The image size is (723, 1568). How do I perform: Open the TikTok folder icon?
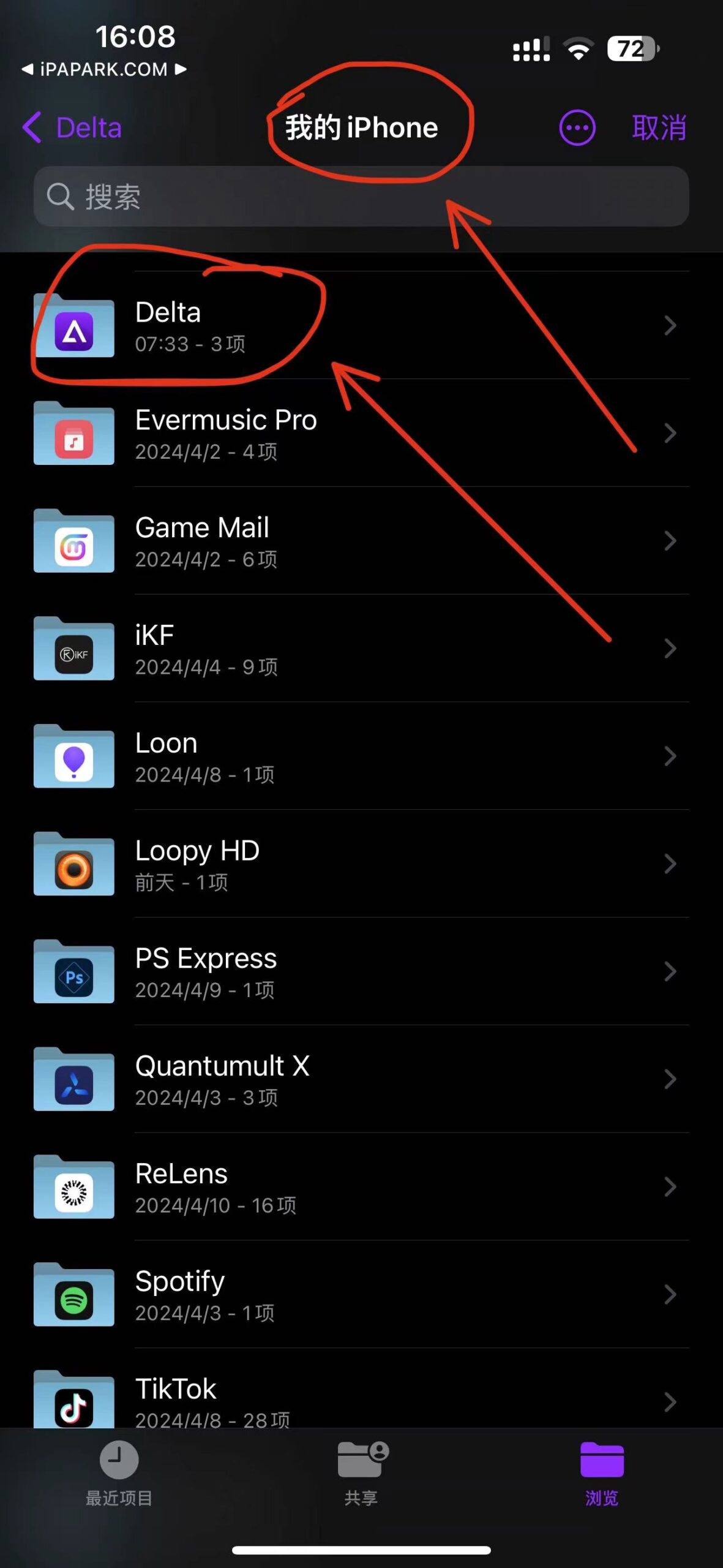(73, 1404)
